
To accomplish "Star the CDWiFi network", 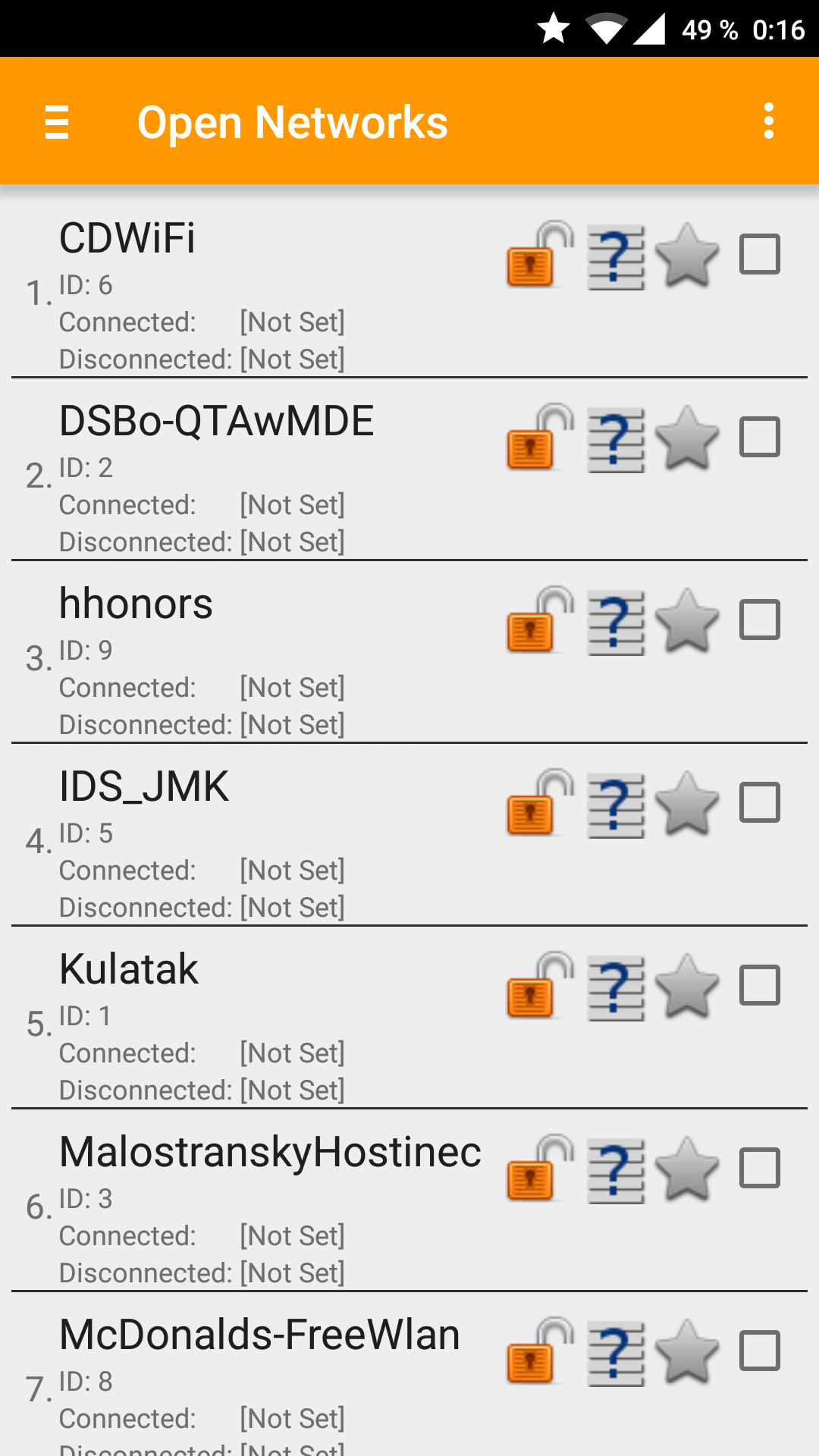I will click(x=687, y=256).
